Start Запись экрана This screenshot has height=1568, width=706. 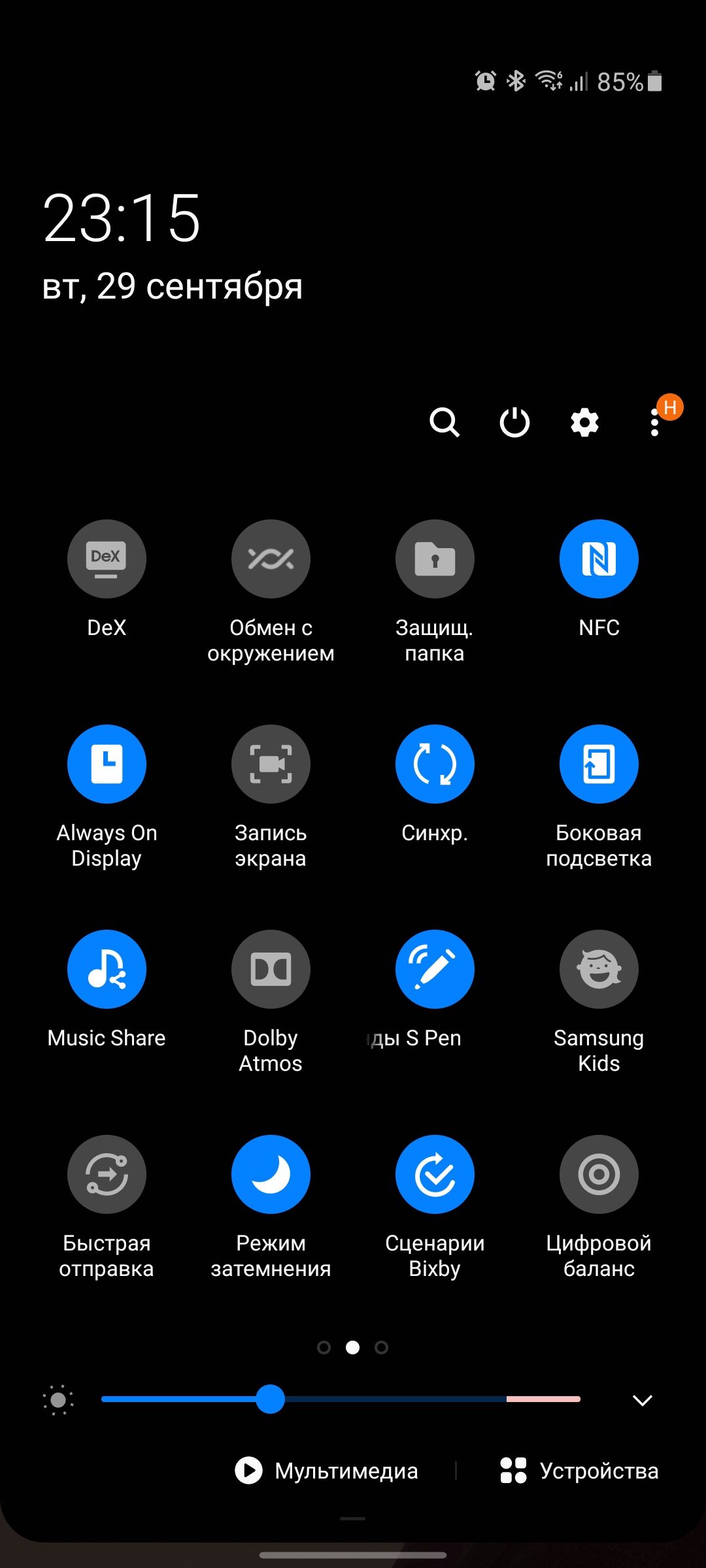click(271, 764)
